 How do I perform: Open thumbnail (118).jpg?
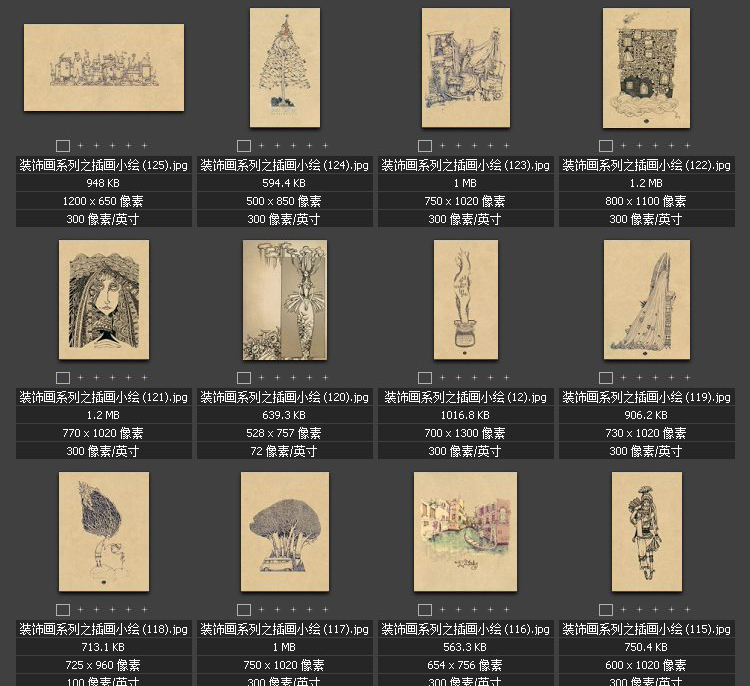pos(104,532)
